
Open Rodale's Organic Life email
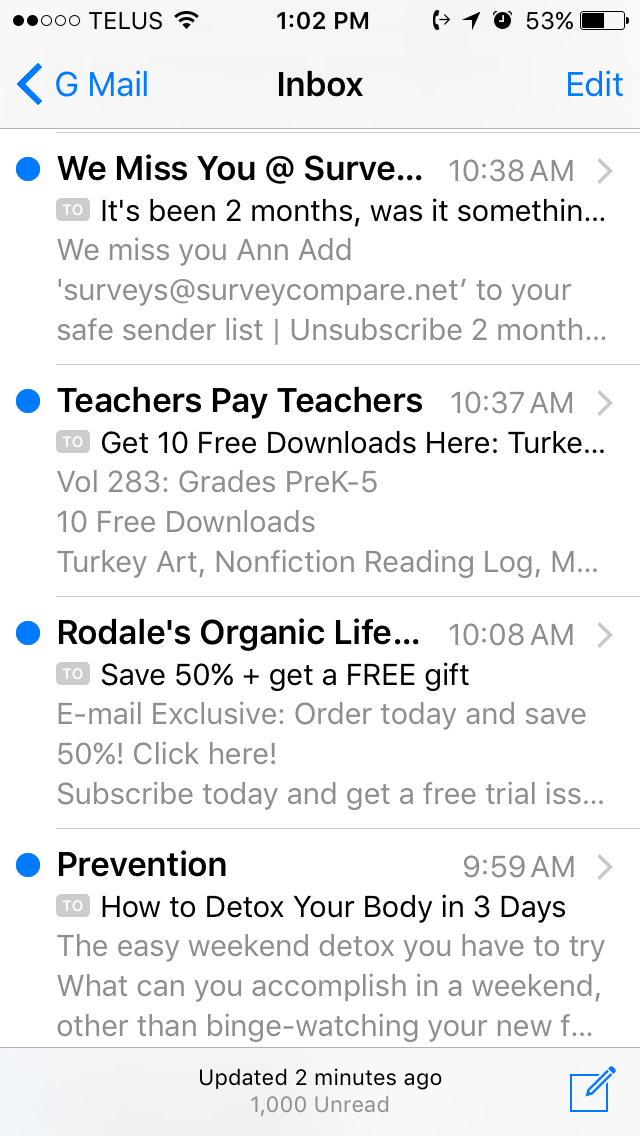pyautogui.click(x=330, y=713)
